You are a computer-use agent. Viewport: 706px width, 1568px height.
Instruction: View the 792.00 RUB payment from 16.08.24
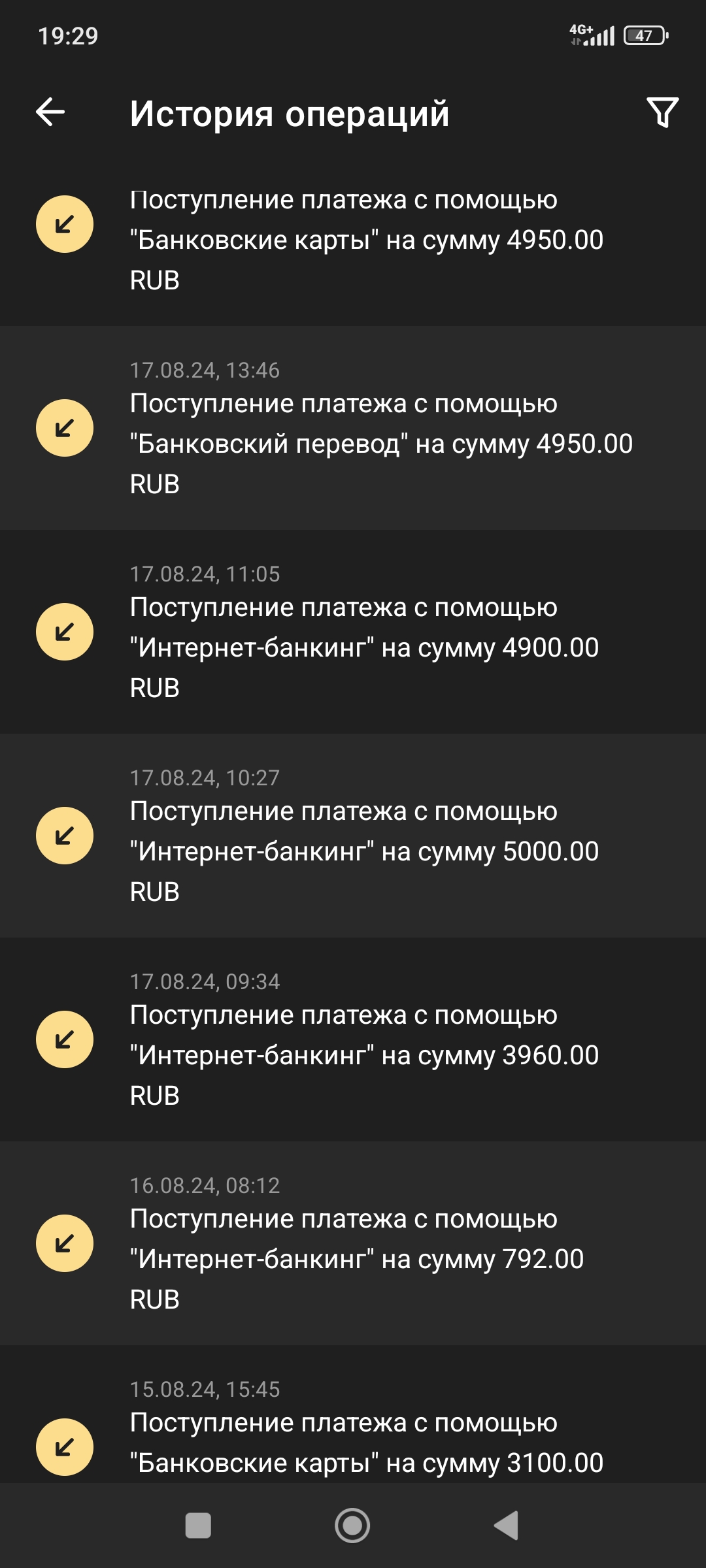coord(353,1243)
